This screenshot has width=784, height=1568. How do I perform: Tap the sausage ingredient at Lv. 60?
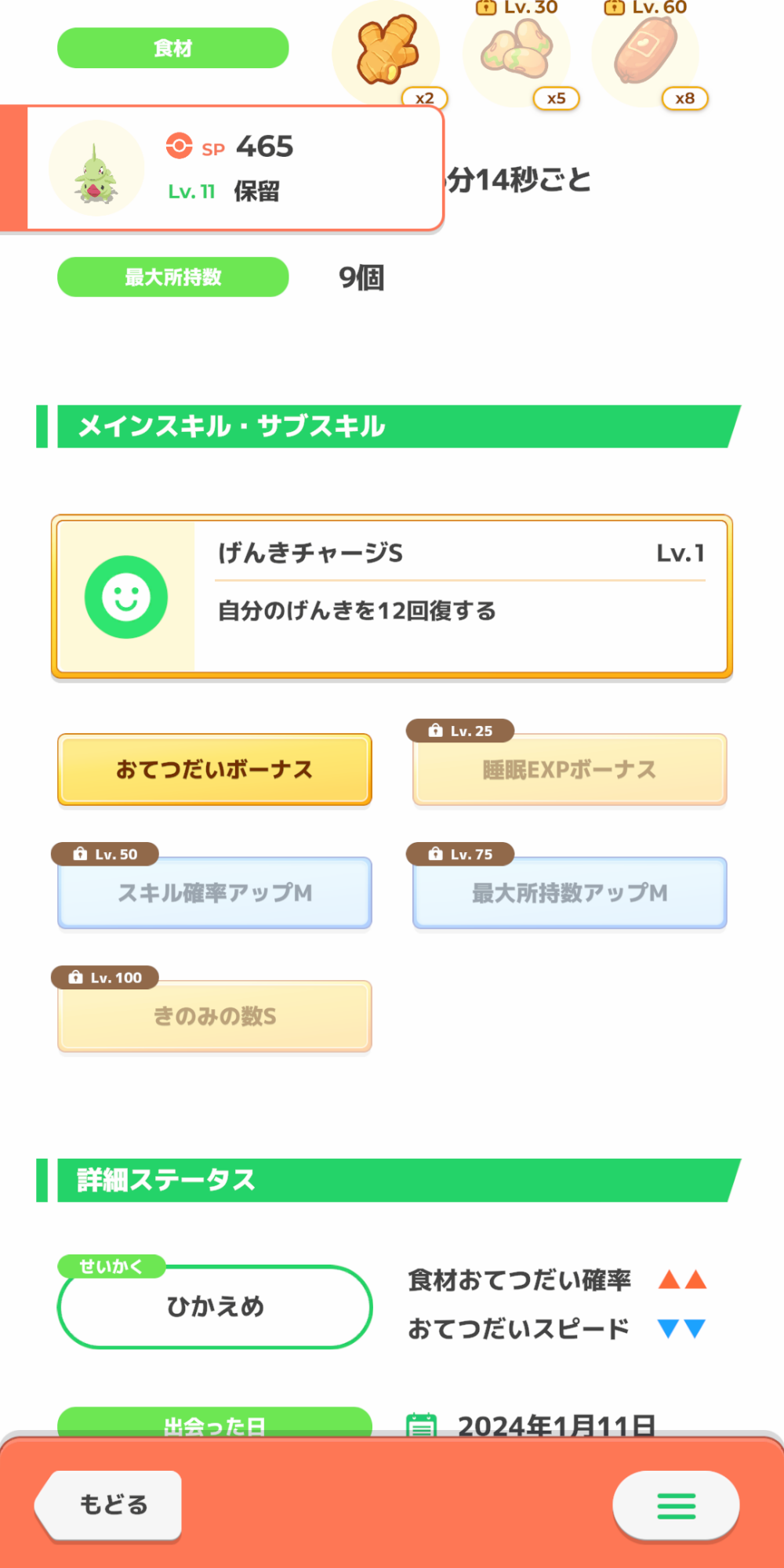click(645, 53)
